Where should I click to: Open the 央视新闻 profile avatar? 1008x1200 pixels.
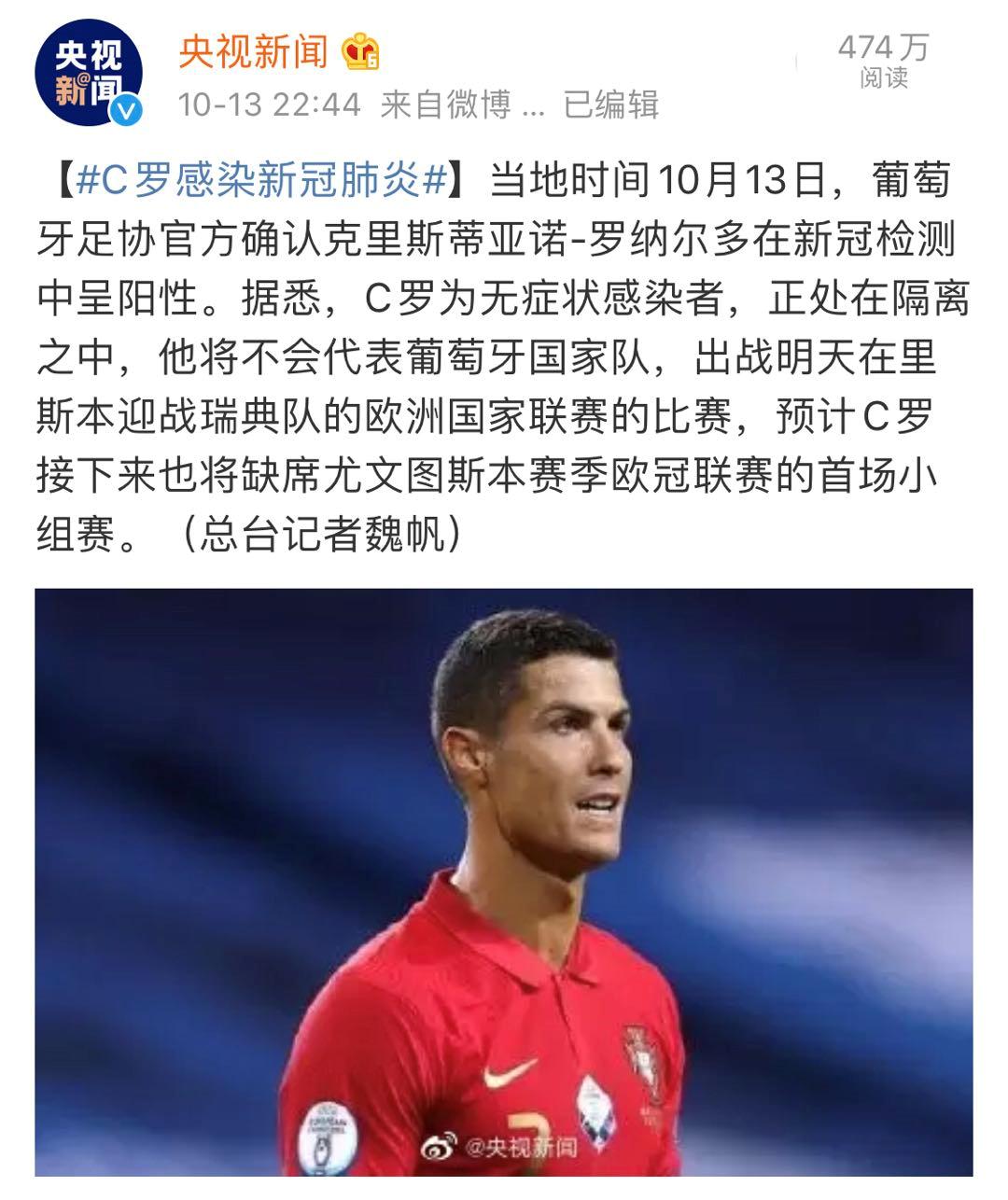[x=89, y=74]
